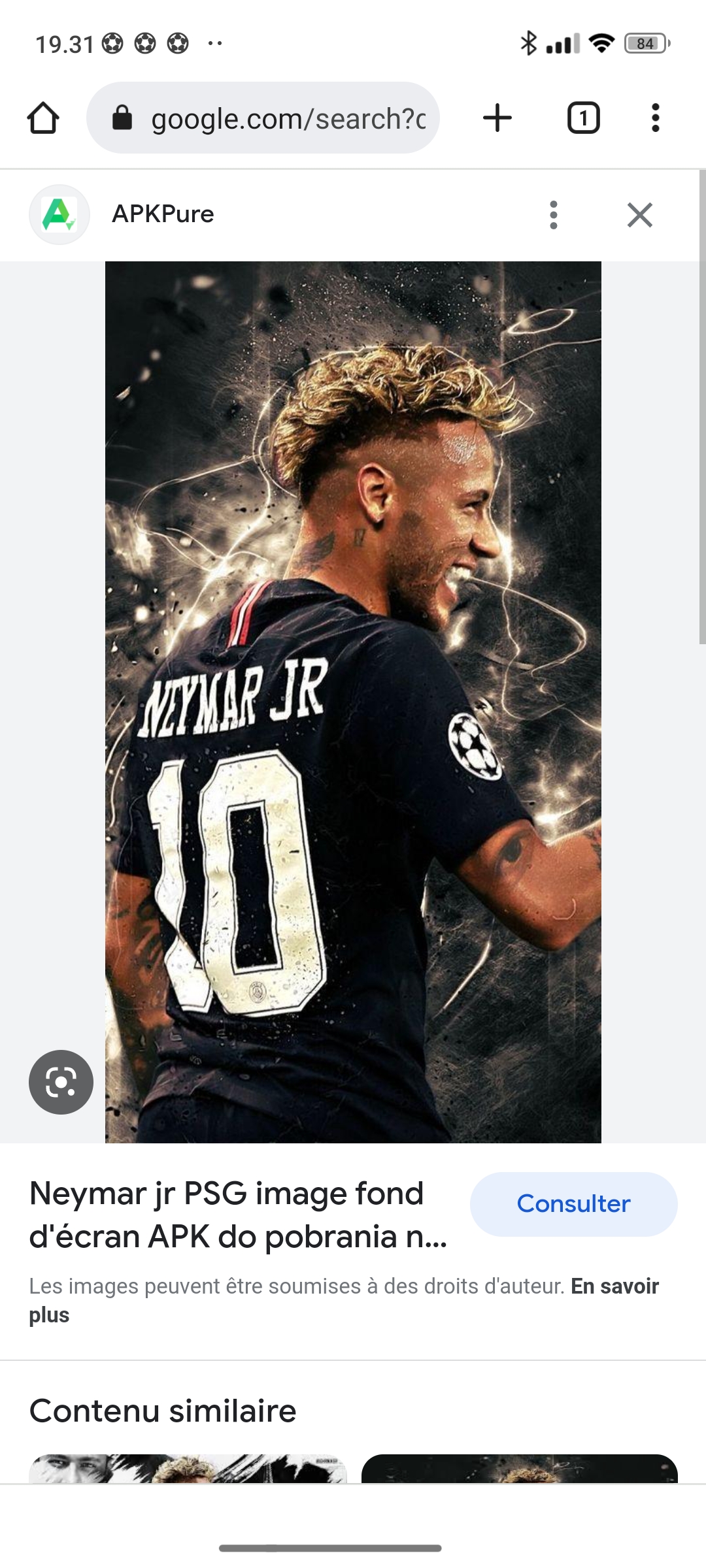Open the APKPure source link
Image resolution: width=706 pixels, height=1568 pixels.
click(162, 214)
